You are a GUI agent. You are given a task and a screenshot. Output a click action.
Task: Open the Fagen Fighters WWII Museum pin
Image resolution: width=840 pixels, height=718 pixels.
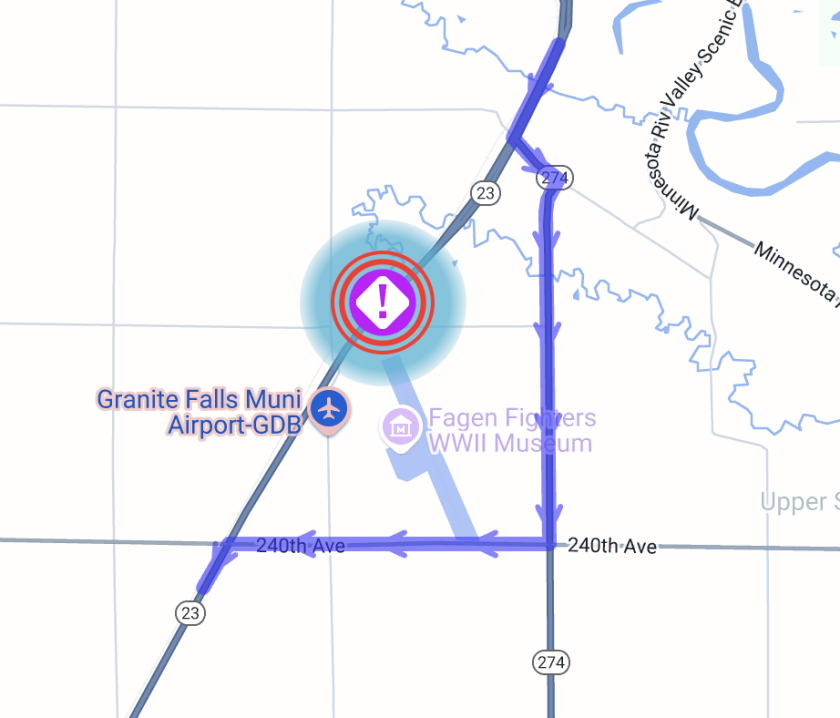[401, 428]
